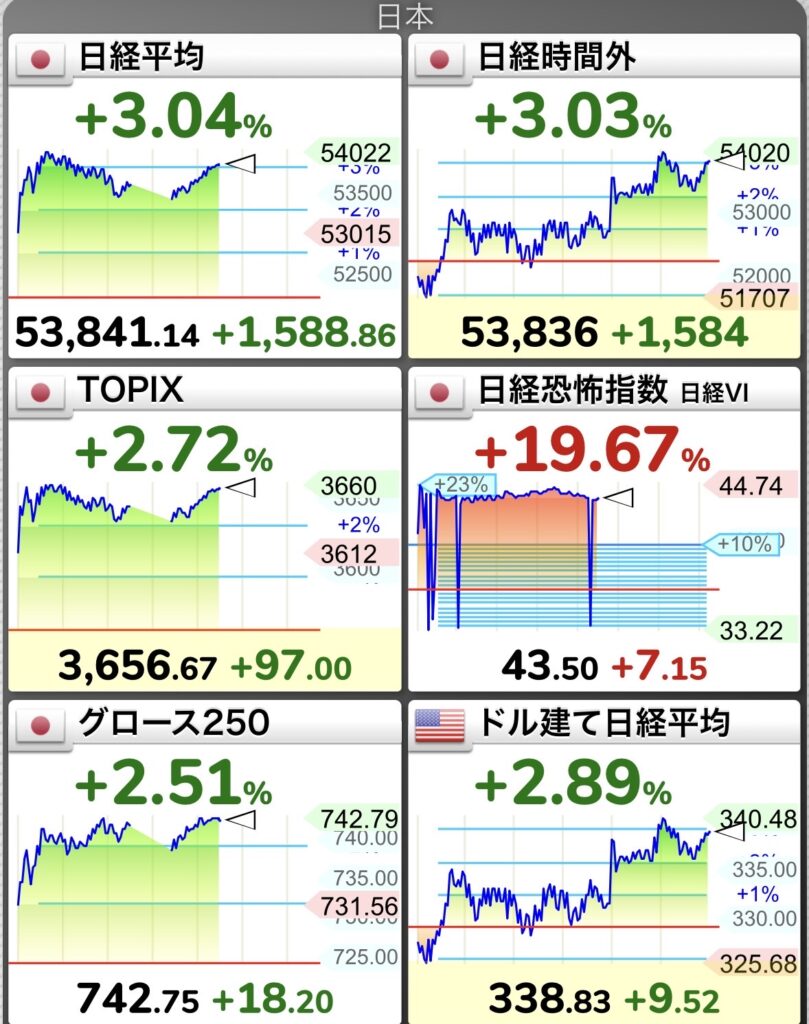Open the TOPIX index card
The height and width of the screenshot is (1024, 809).
click(x=203, y=530)
